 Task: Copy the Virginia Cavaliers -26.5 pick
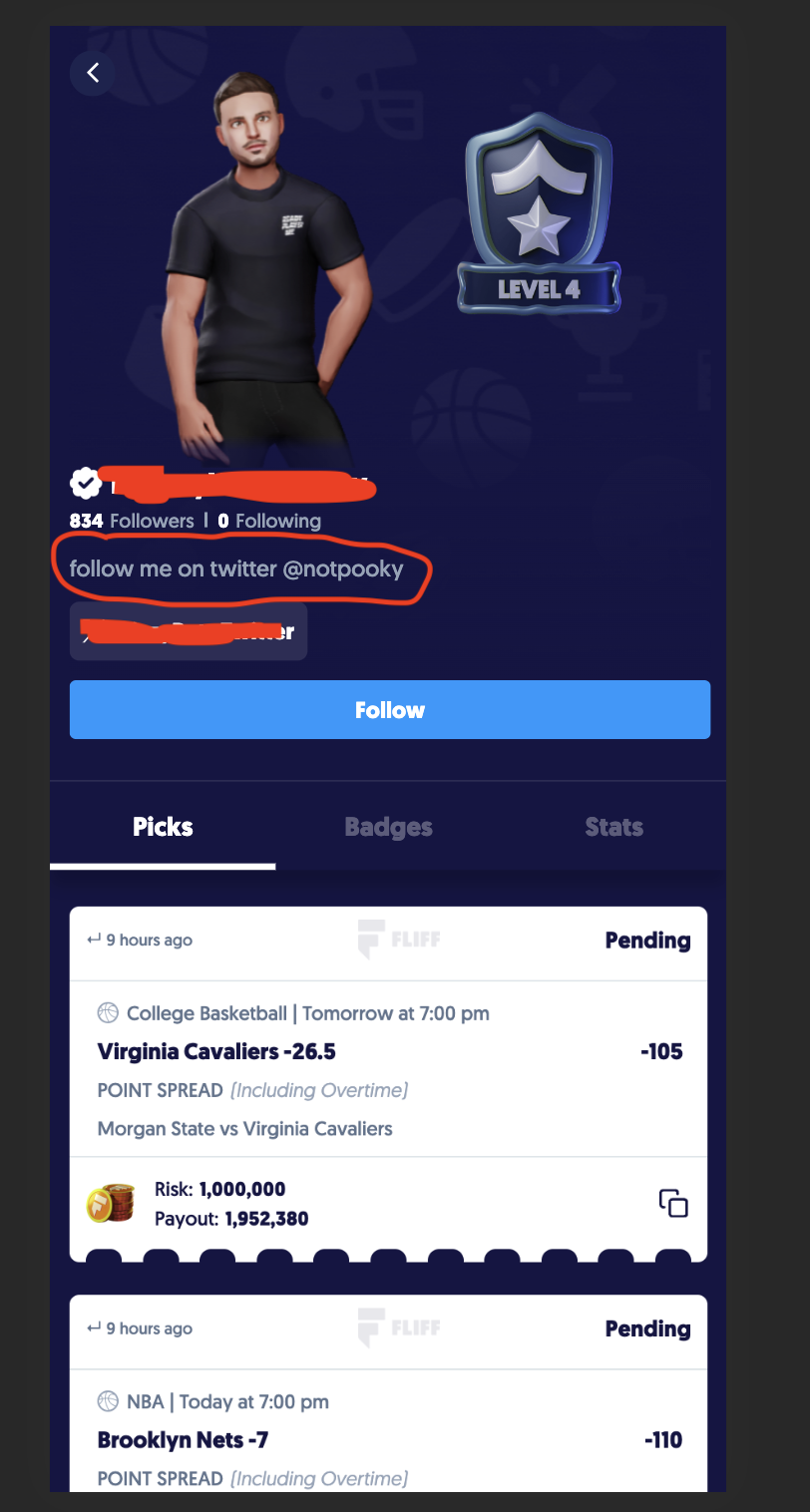(x=673, y=1203)
